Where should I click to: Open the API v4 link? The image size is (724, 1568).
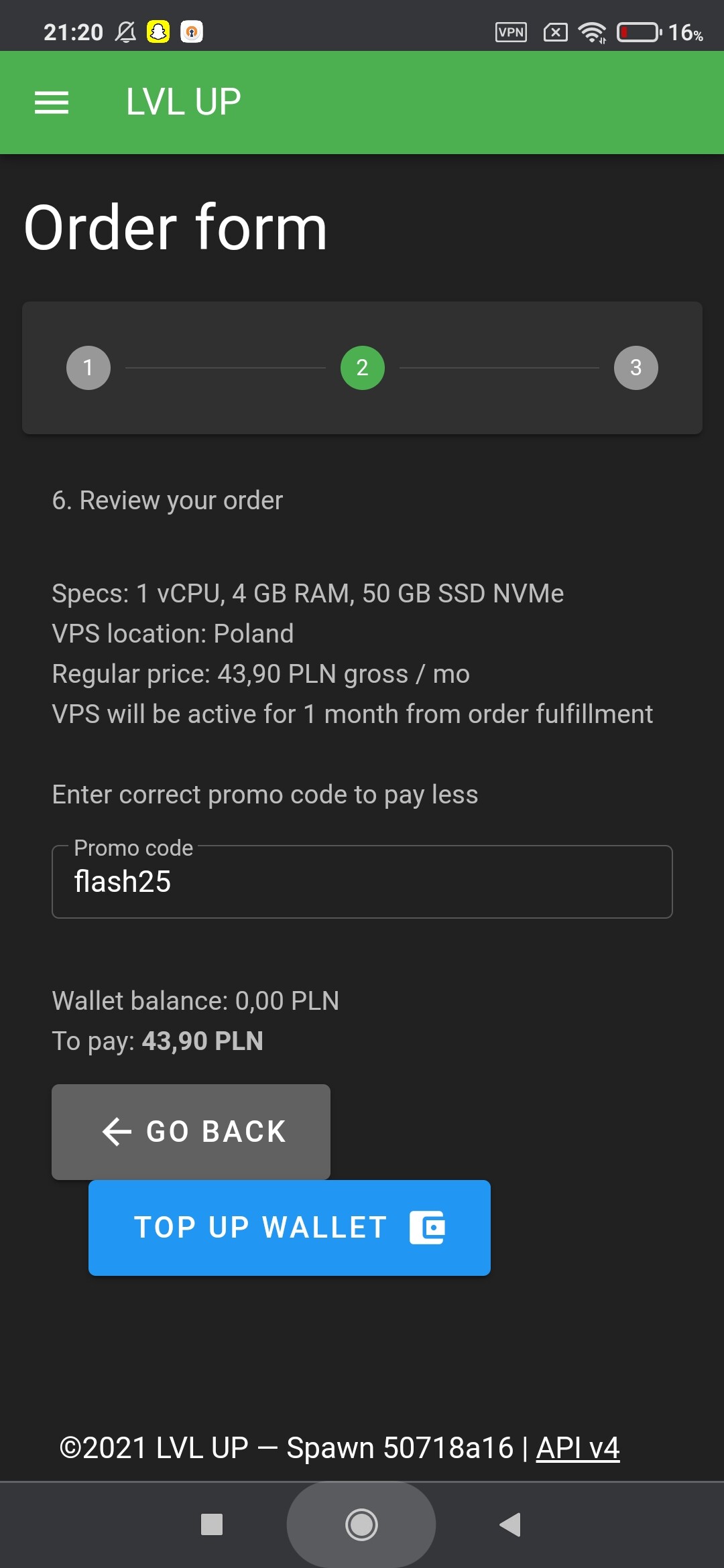pos(578,1448)
